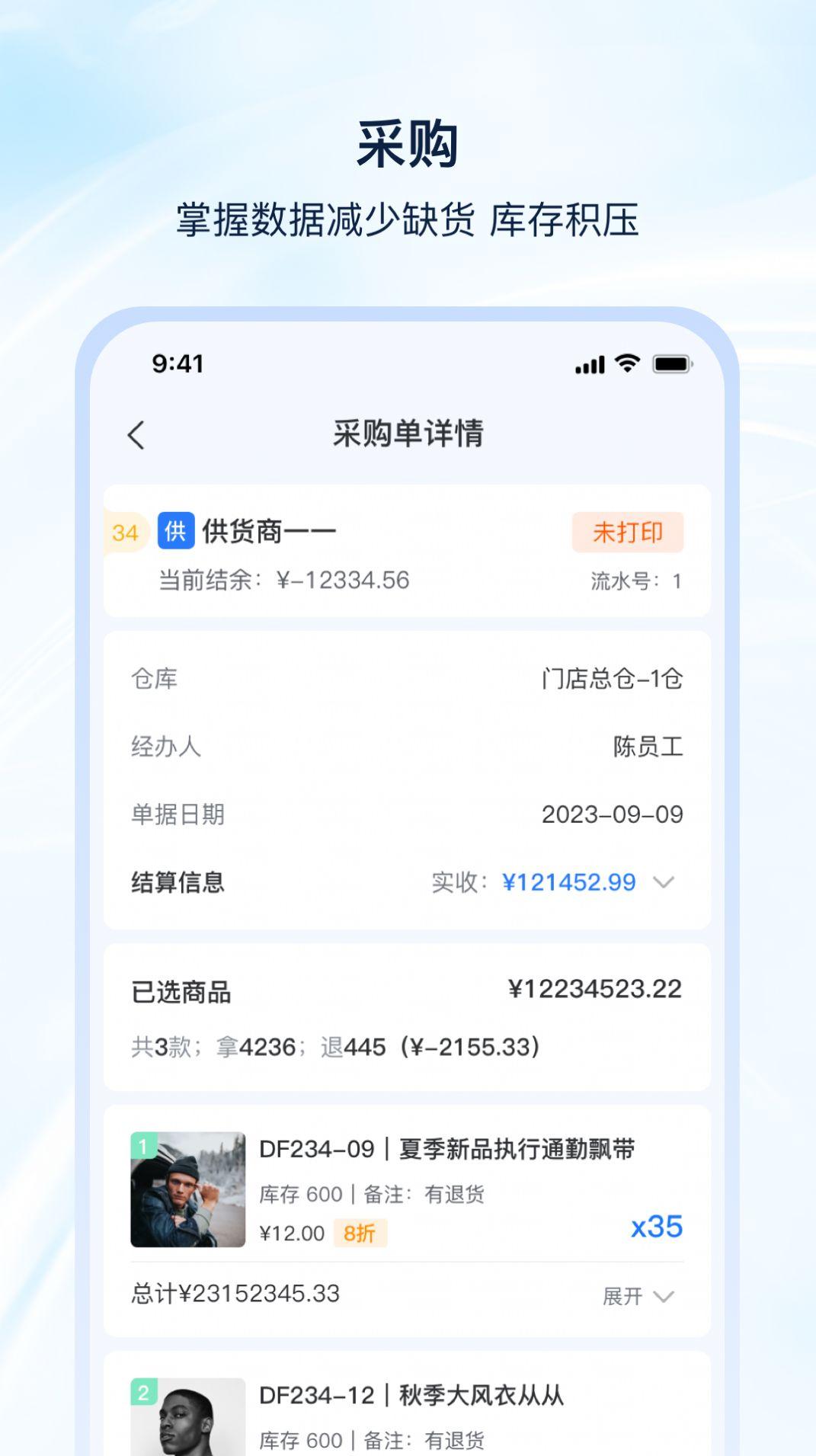Viewport: 816px width, 1456px height.
Task: Tap the 实收 amount ¥121452.99 link
Action: pos(568,881)
